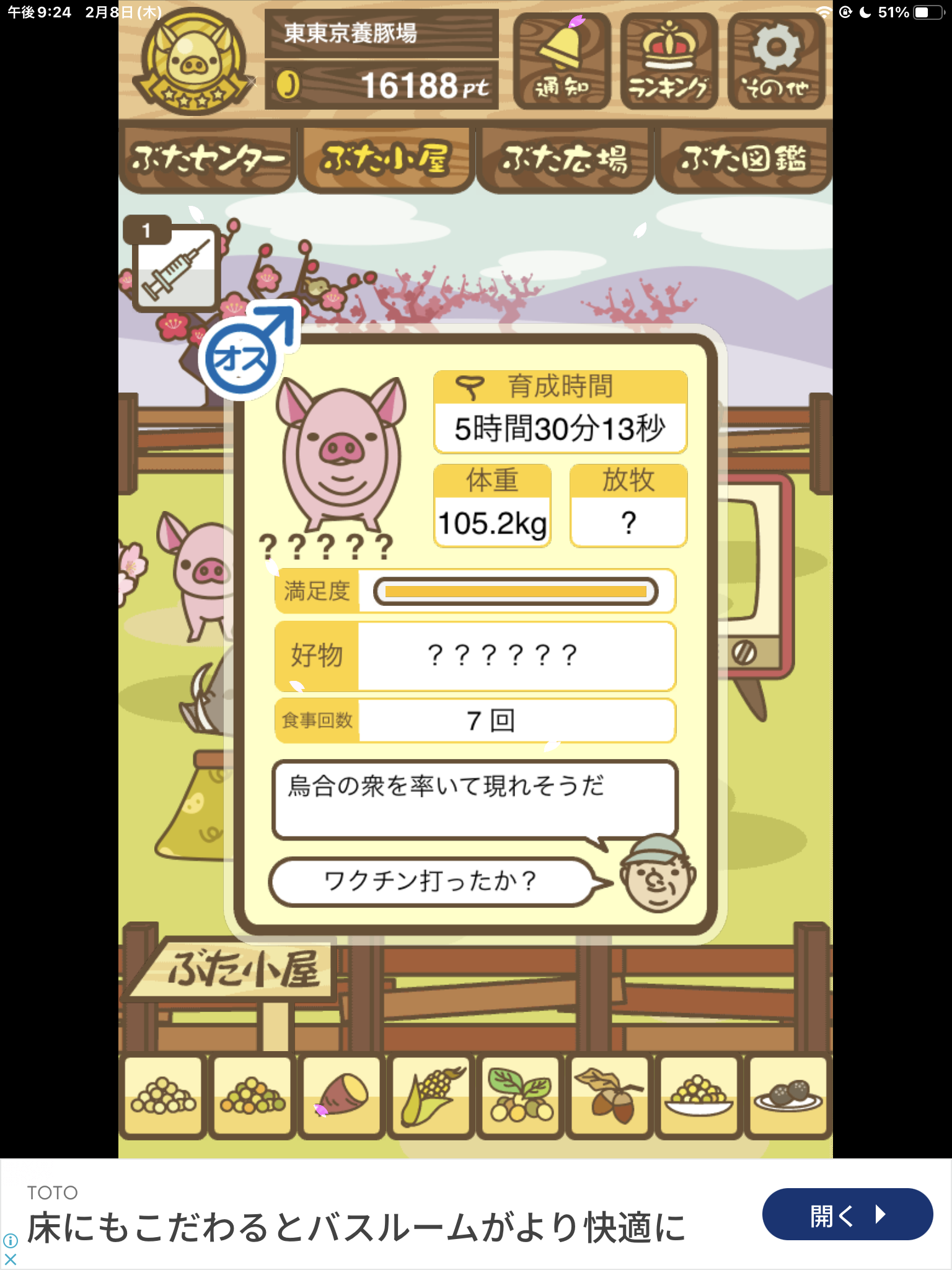This screenshot has width=952, height=1270.
Task: Switch to the ぶた広場 tab
Action: (x=564, y=159)
